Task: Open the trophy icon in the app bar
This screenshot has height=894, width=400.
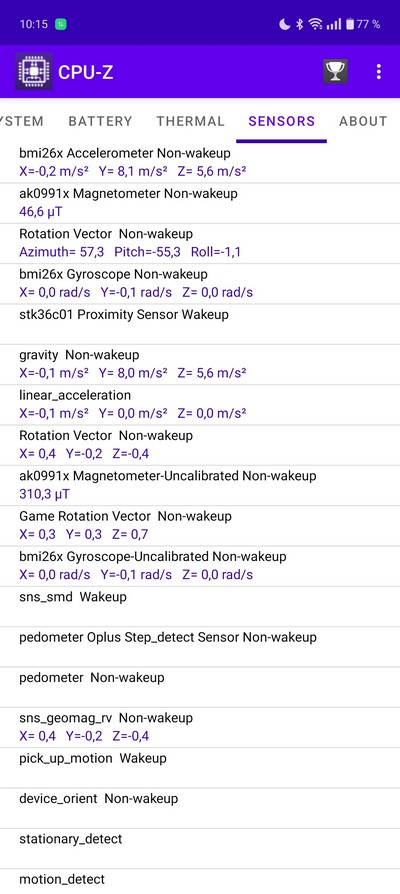Action: [x=336, y=72]
